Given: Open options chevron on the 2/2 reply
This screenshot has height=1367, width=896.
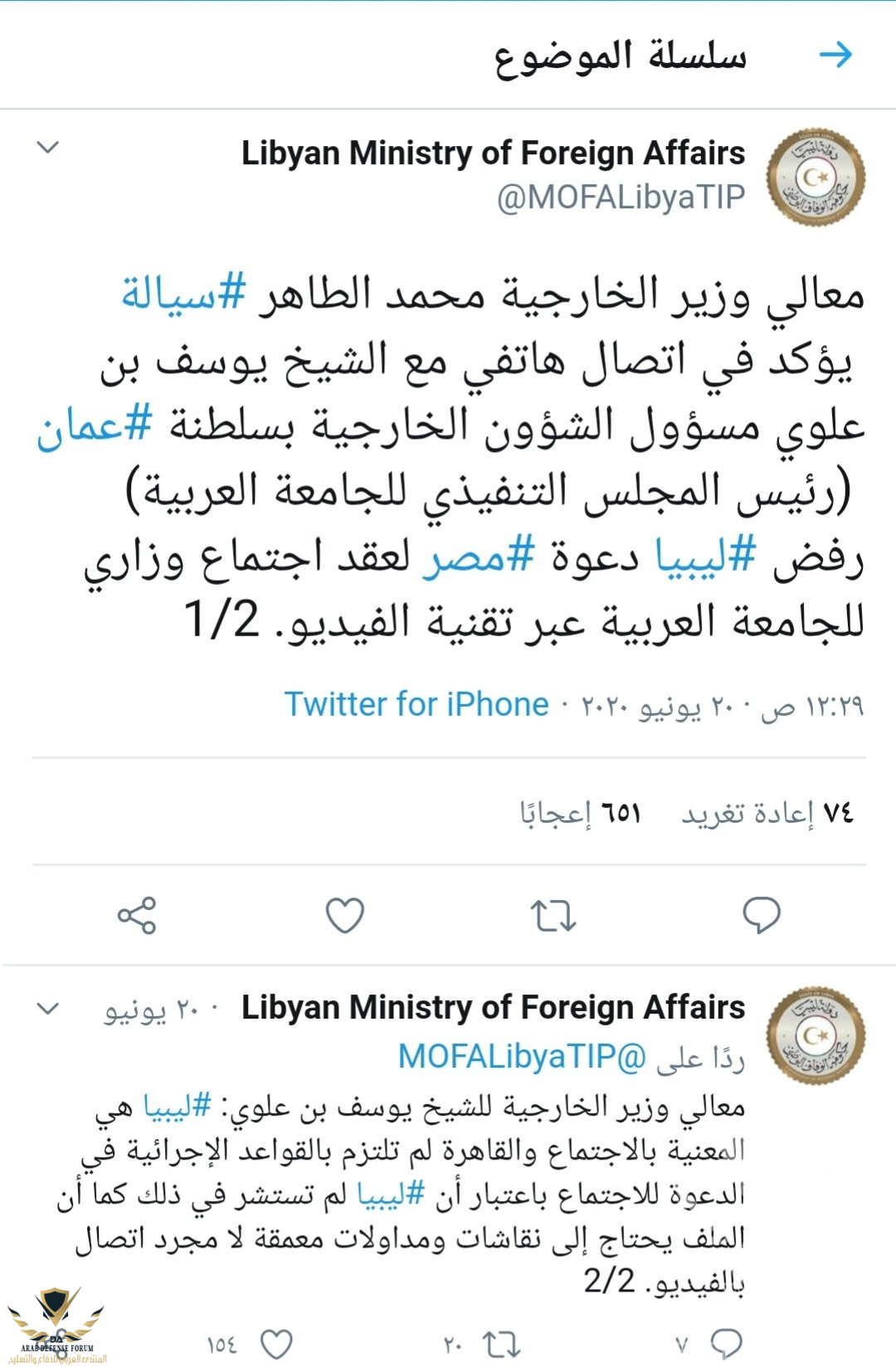Looking at the screenshot, I should pyautogui.click(x=48, y=1009).
